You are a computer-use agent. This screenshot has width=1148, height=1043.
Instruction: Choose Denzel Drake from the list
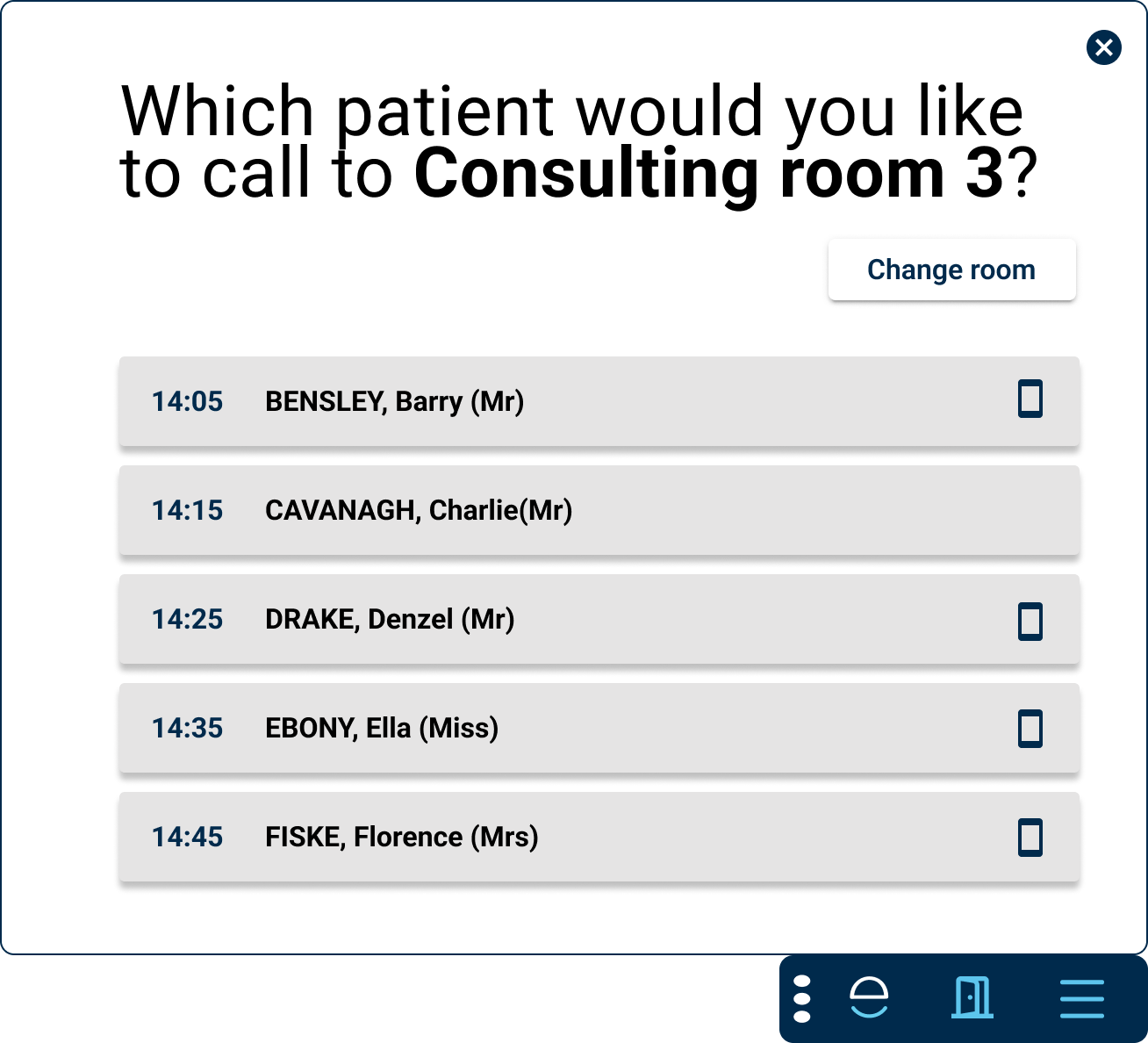(599, 619)
